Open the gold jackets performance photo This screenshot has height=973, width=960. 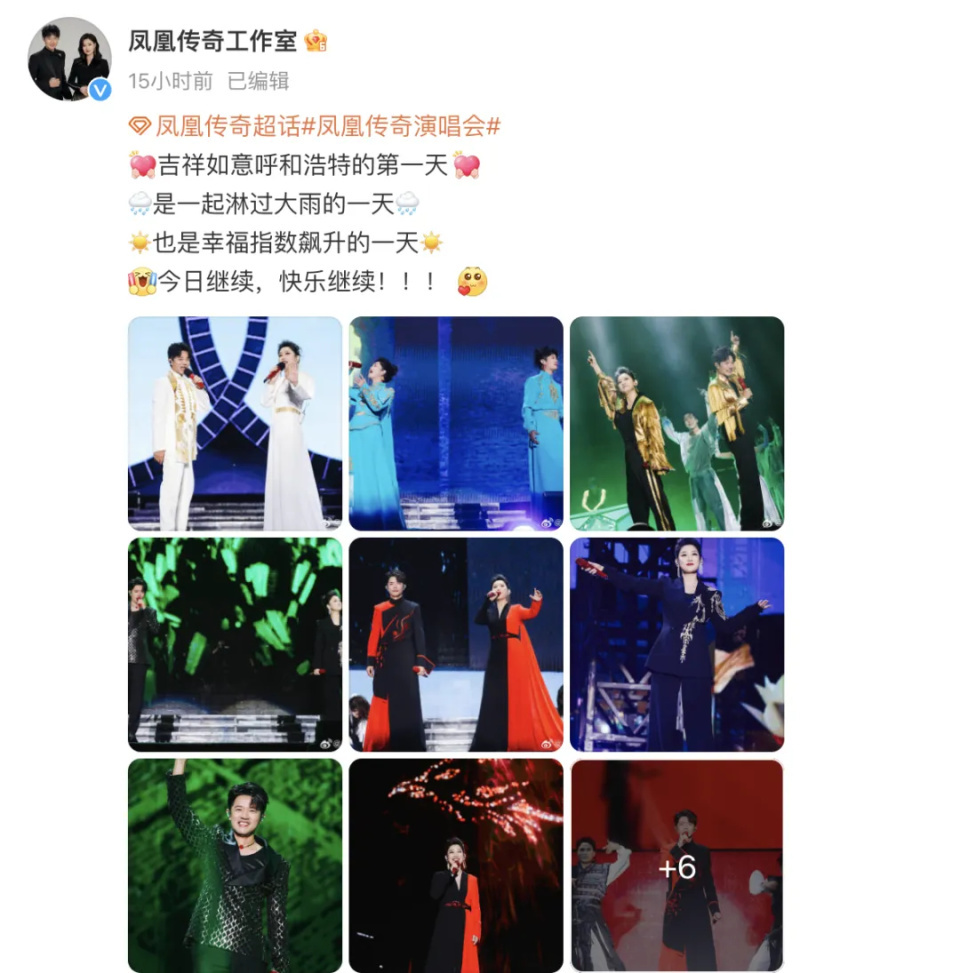point(676,425)
